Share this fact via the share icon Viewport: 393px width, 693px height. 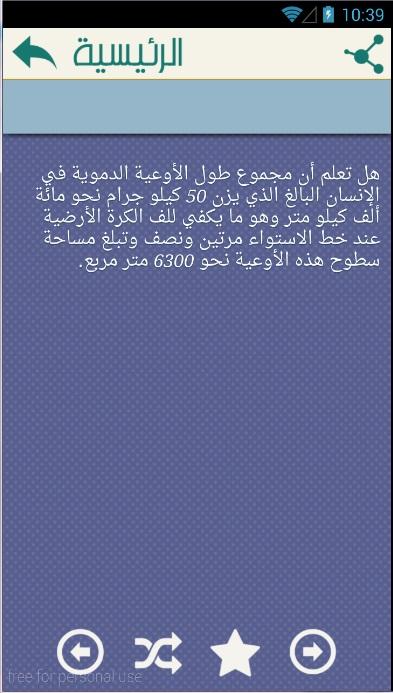click(364, 54)
